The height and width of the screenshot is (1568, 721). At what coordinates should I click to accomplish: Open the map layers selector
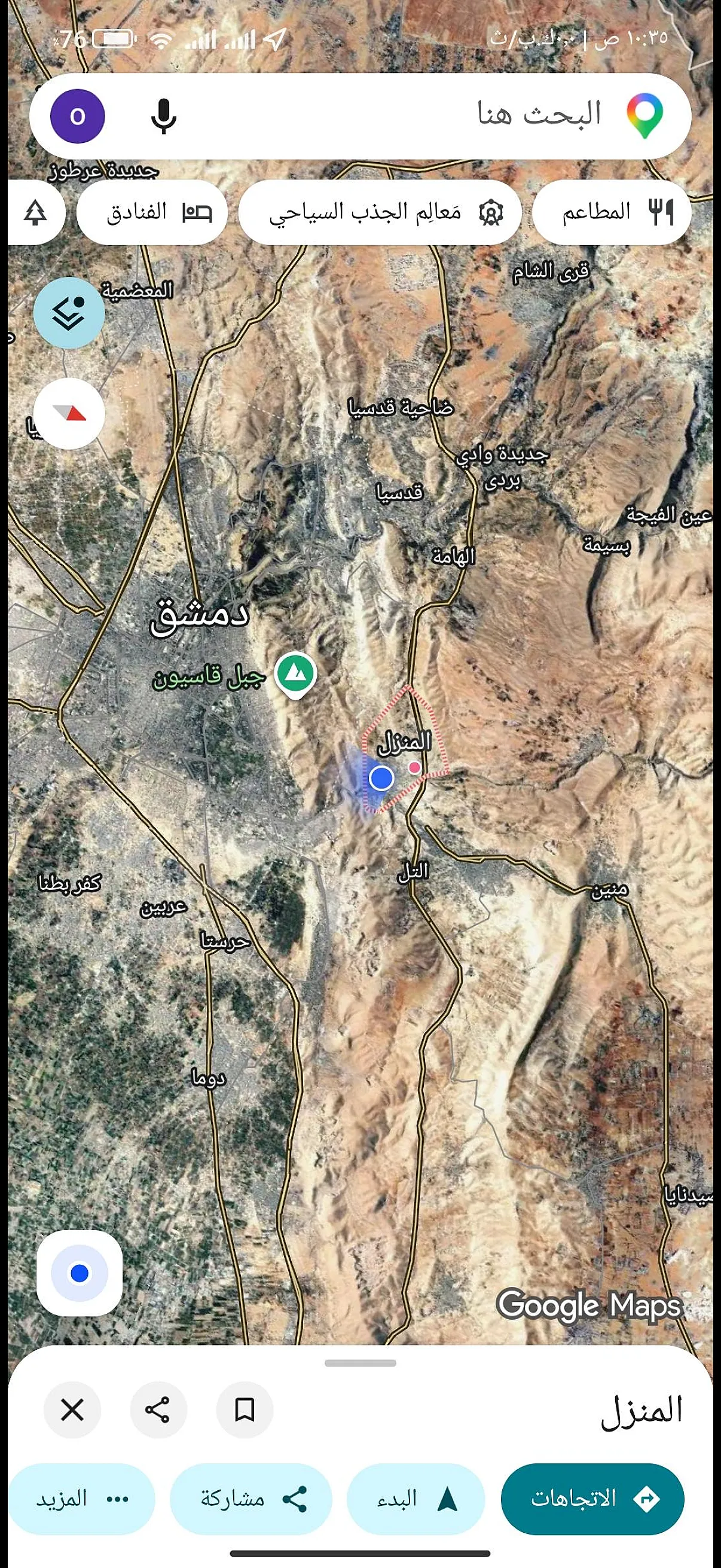[x=69, y=313]
